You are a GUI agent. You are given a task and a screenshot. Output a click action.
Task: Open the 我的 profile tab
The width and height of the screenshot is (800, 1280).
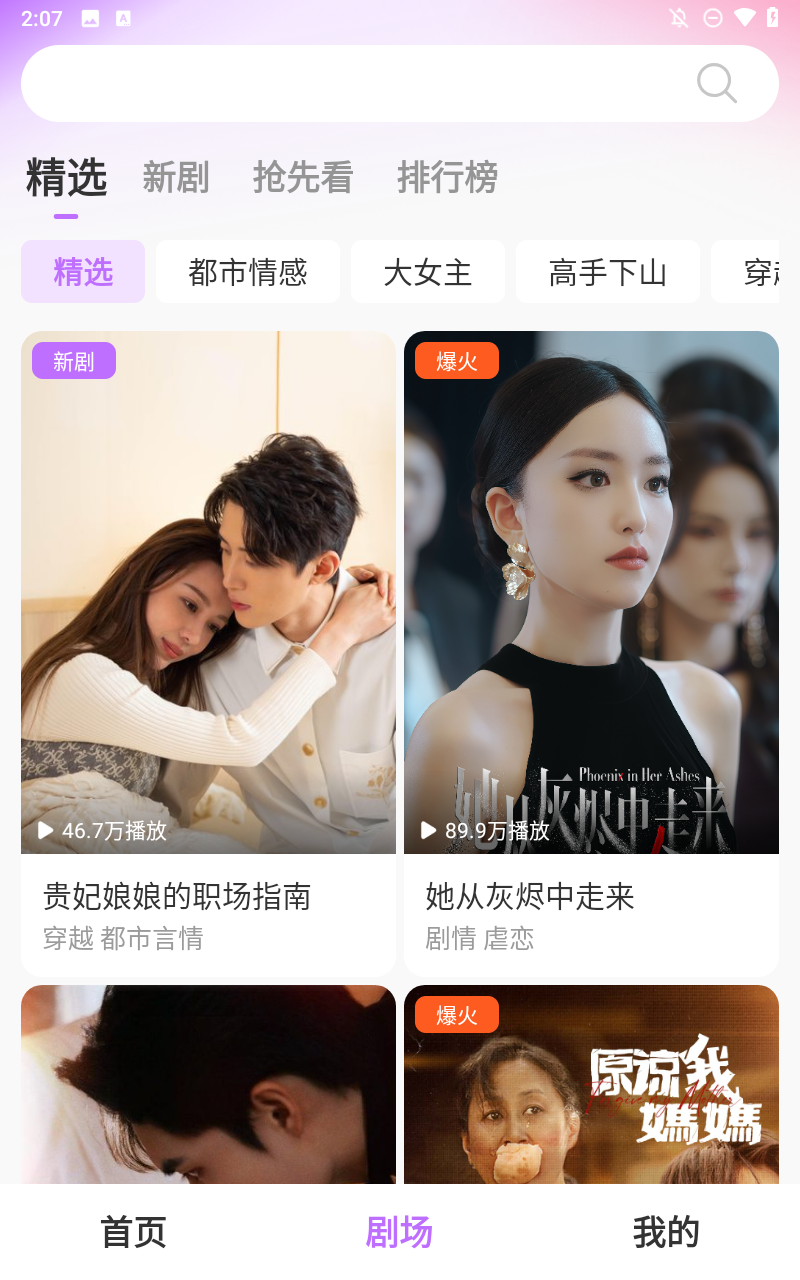666,1232
